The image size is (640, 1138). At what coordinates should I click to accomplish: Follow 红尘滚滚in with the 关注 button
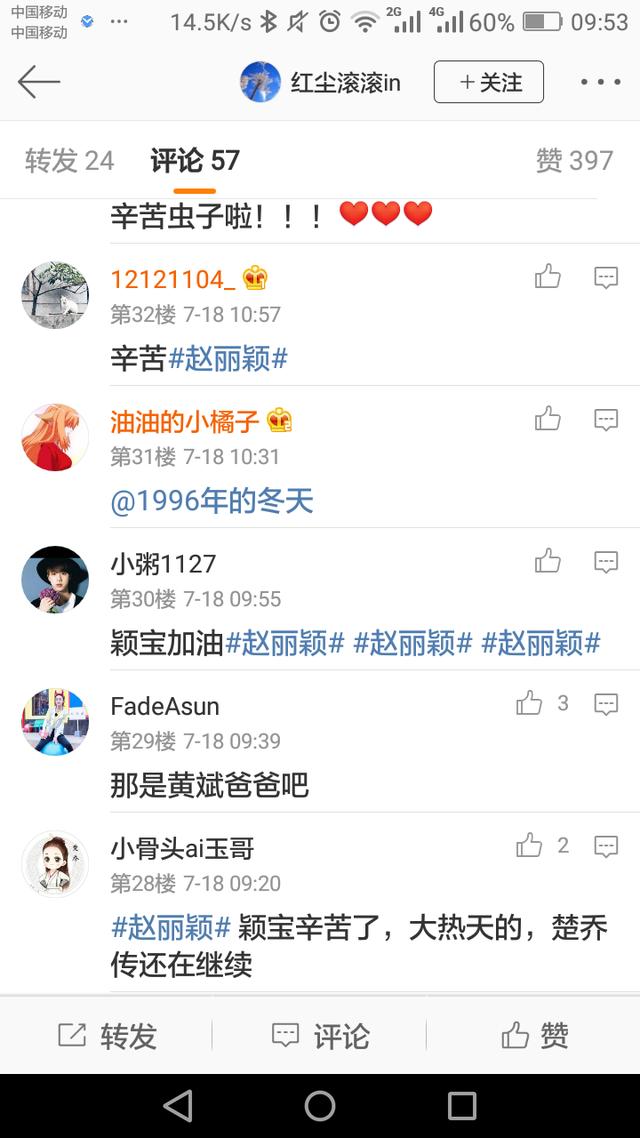click(488, 82)
